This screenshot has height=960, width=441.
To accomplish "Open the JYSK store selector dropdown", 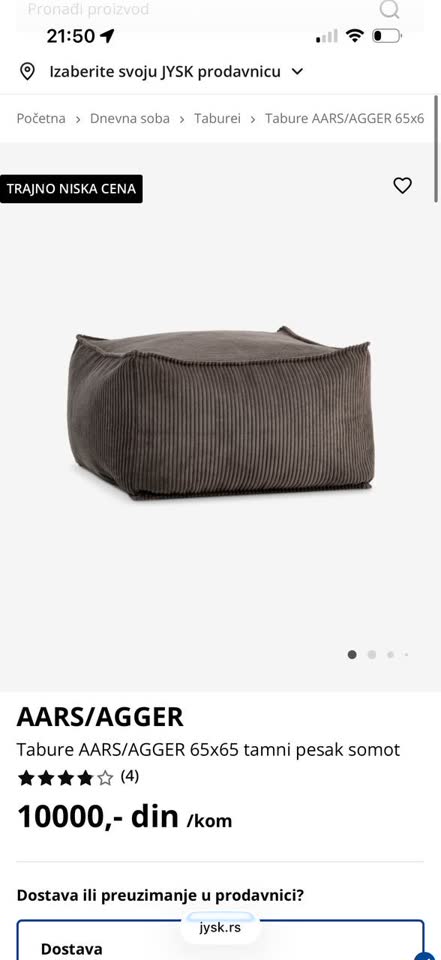I will (x=162, y=72).
